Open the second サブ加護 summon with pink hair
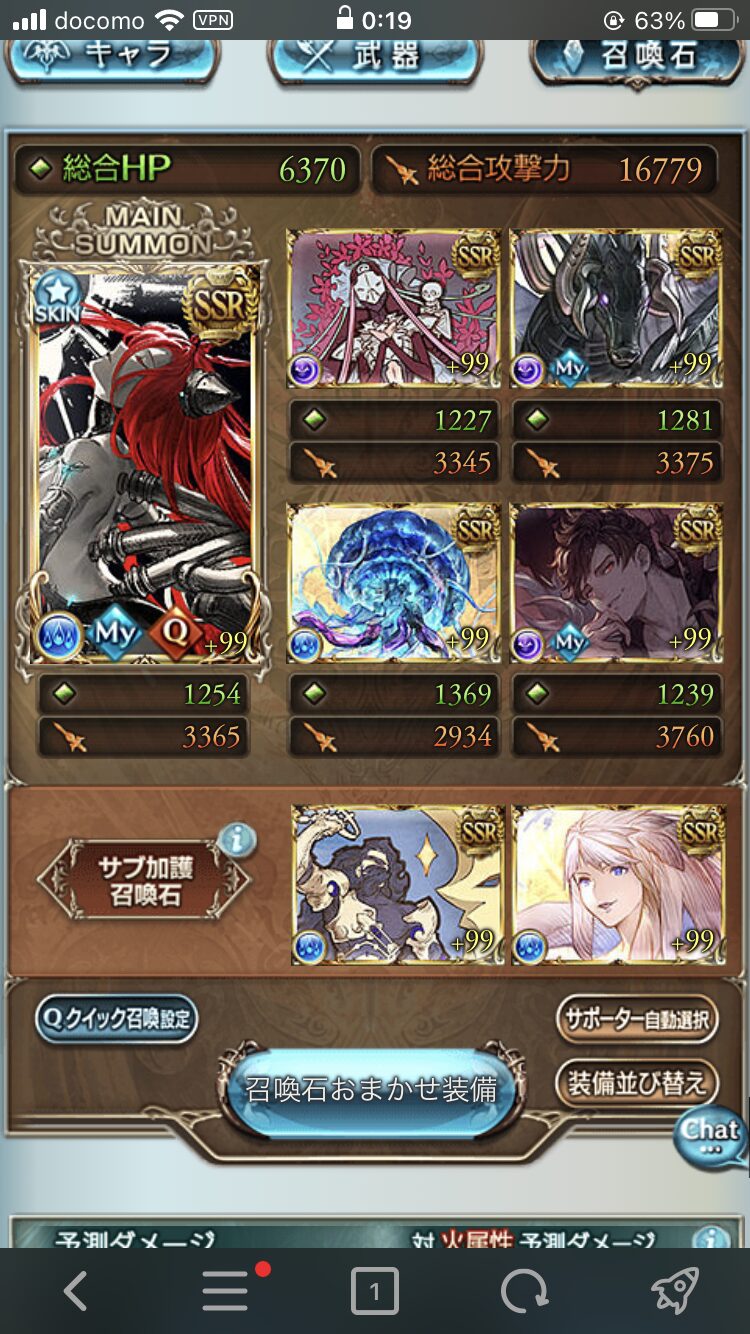 click(x=617, y=885)
